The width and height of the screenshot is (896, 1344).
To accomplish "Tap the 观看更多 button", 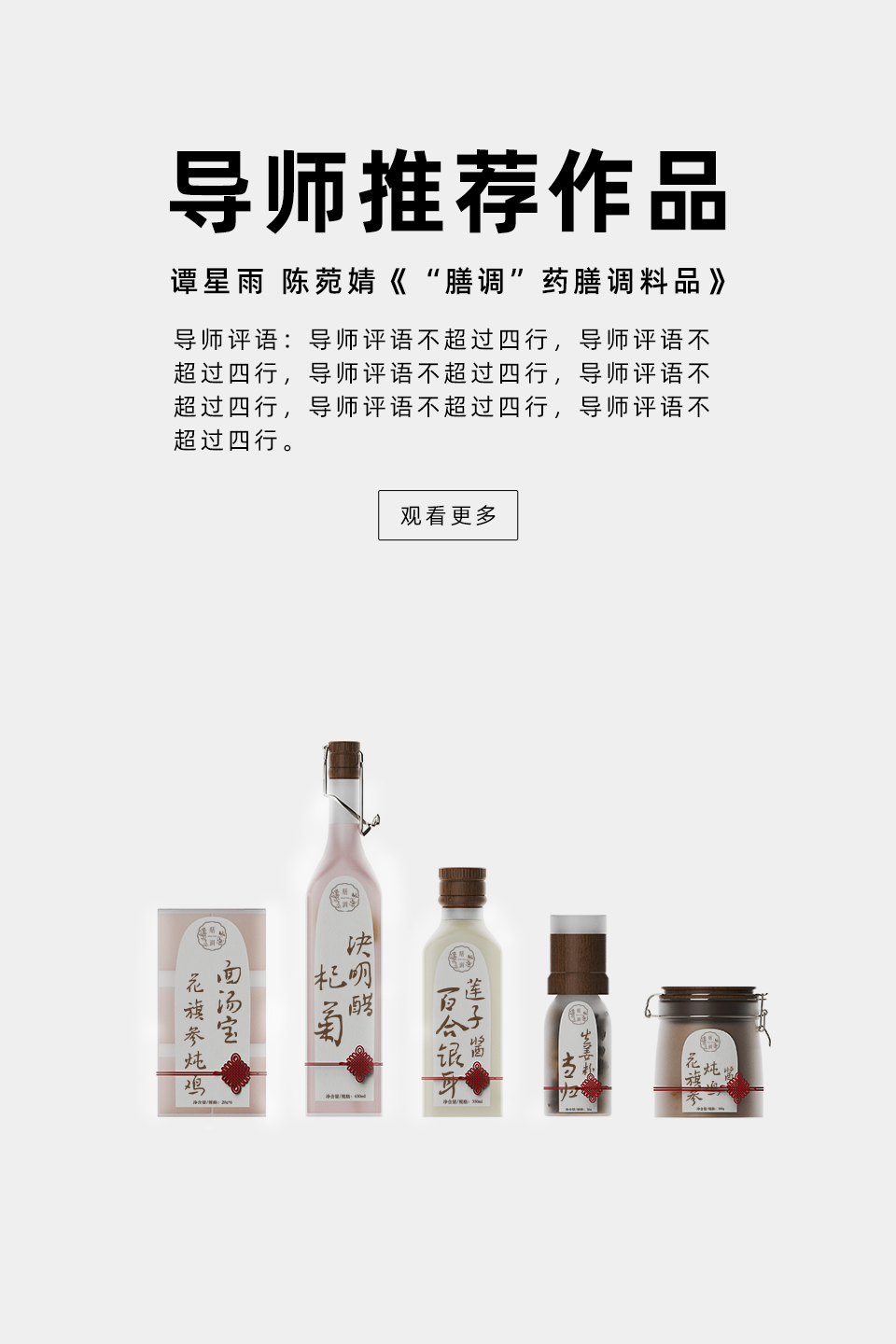I will pyautogui.click(x=448, y=515).
